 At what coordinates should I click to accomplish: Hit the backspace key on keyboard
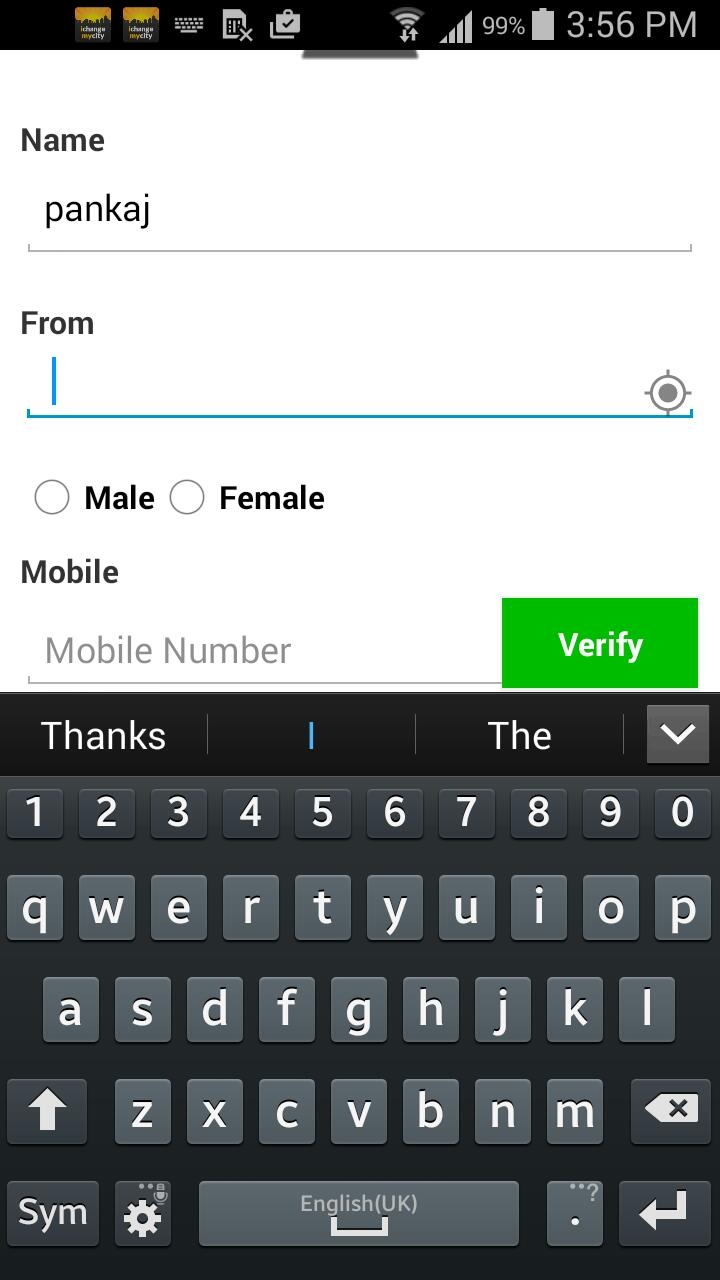[x=670, y=1110]
